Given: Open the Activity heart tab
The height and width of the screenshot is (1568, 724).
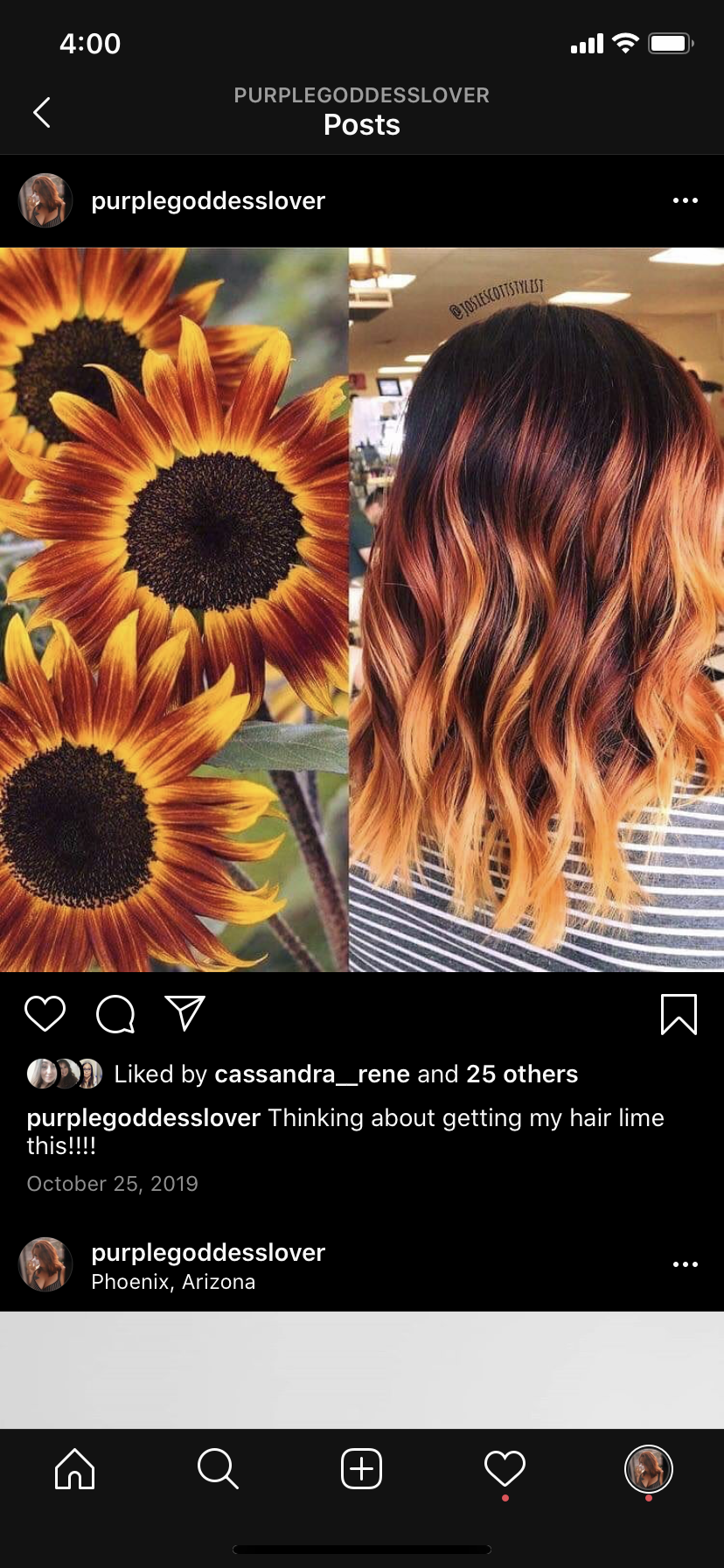Looking at the screenshot, I should 505,1468.
